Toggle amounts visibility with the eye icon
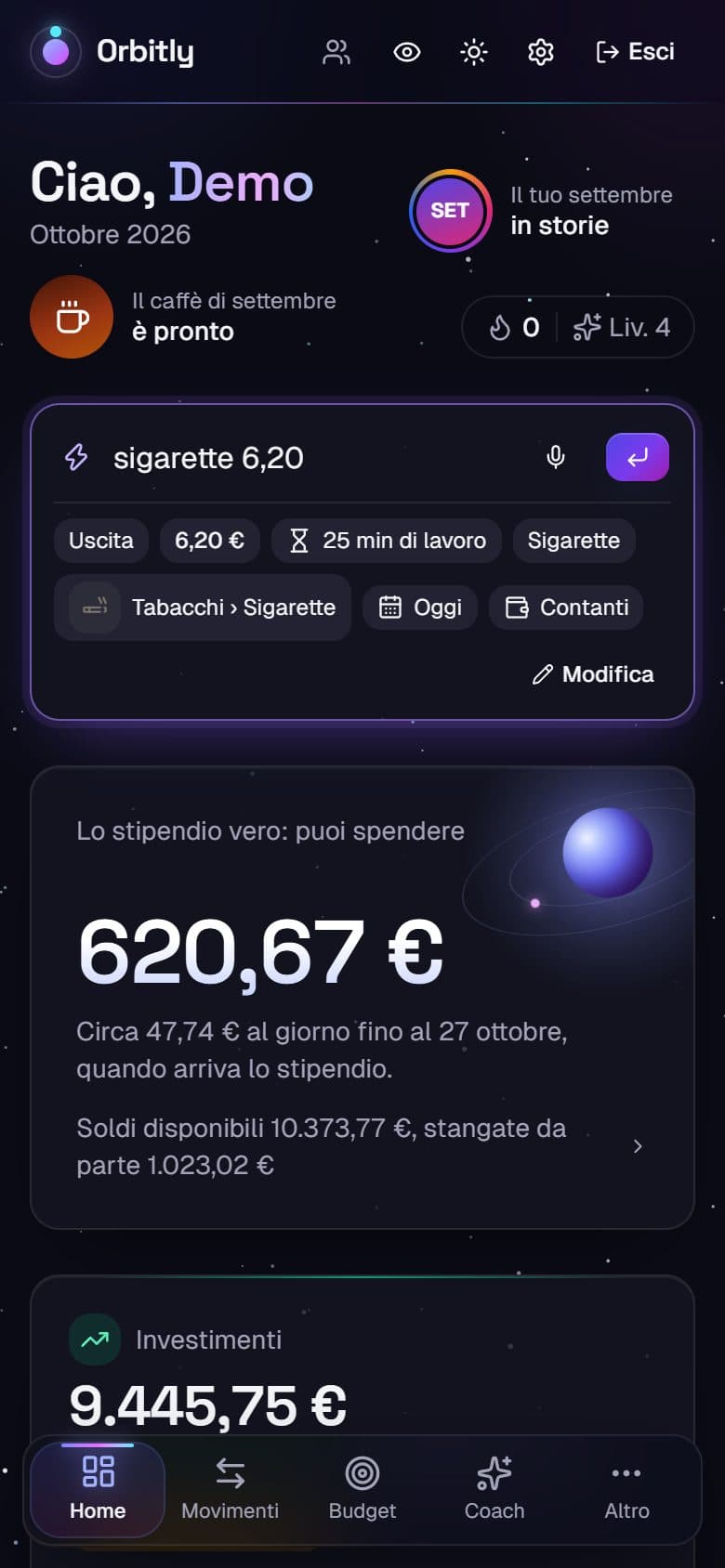Image resolution: width=725 pixels, height=1568 pixels. (407, 52)
